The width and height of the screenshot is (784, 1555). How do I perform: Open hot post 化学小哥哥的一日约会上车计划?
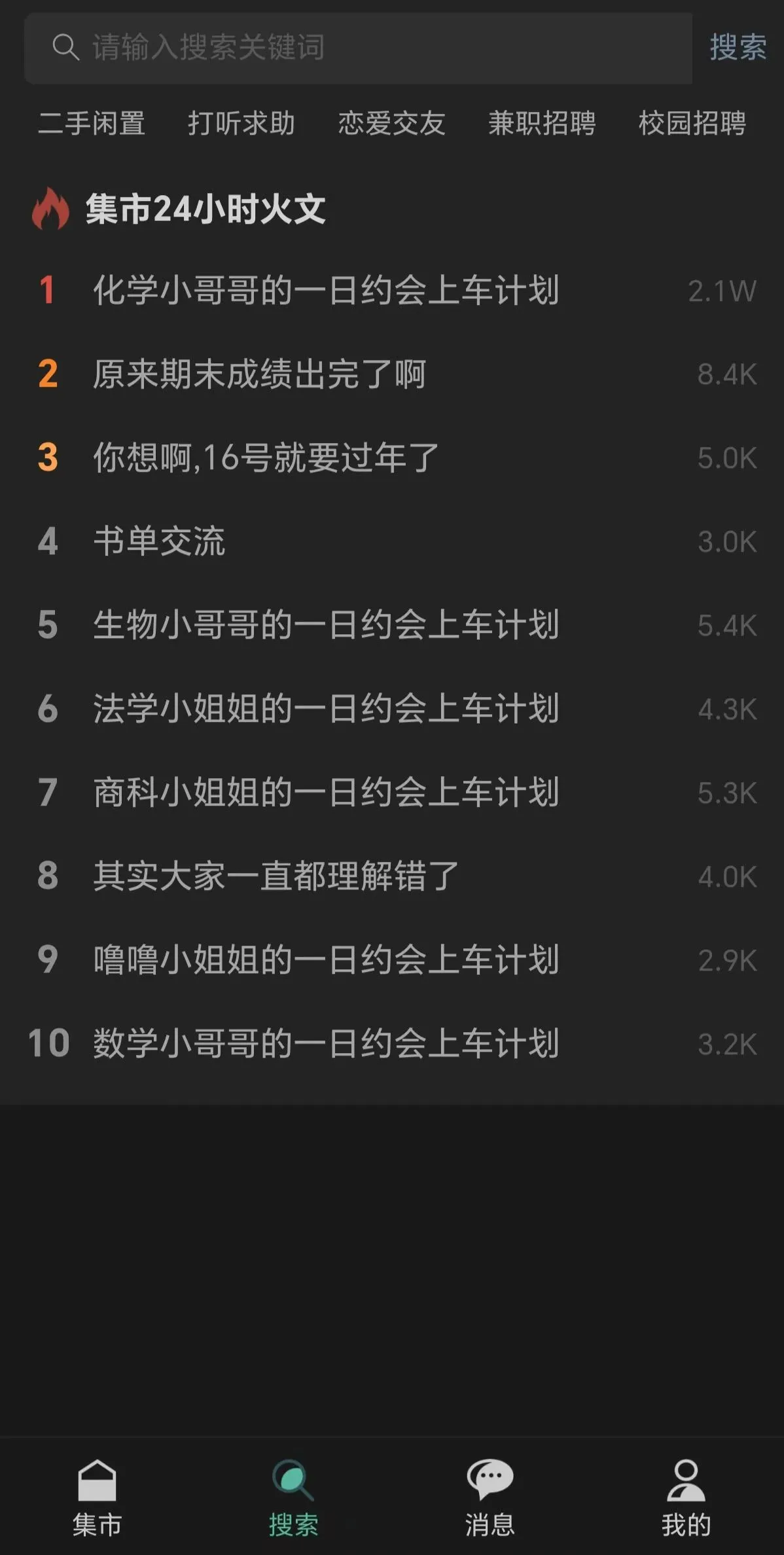(x=326, y=291)
